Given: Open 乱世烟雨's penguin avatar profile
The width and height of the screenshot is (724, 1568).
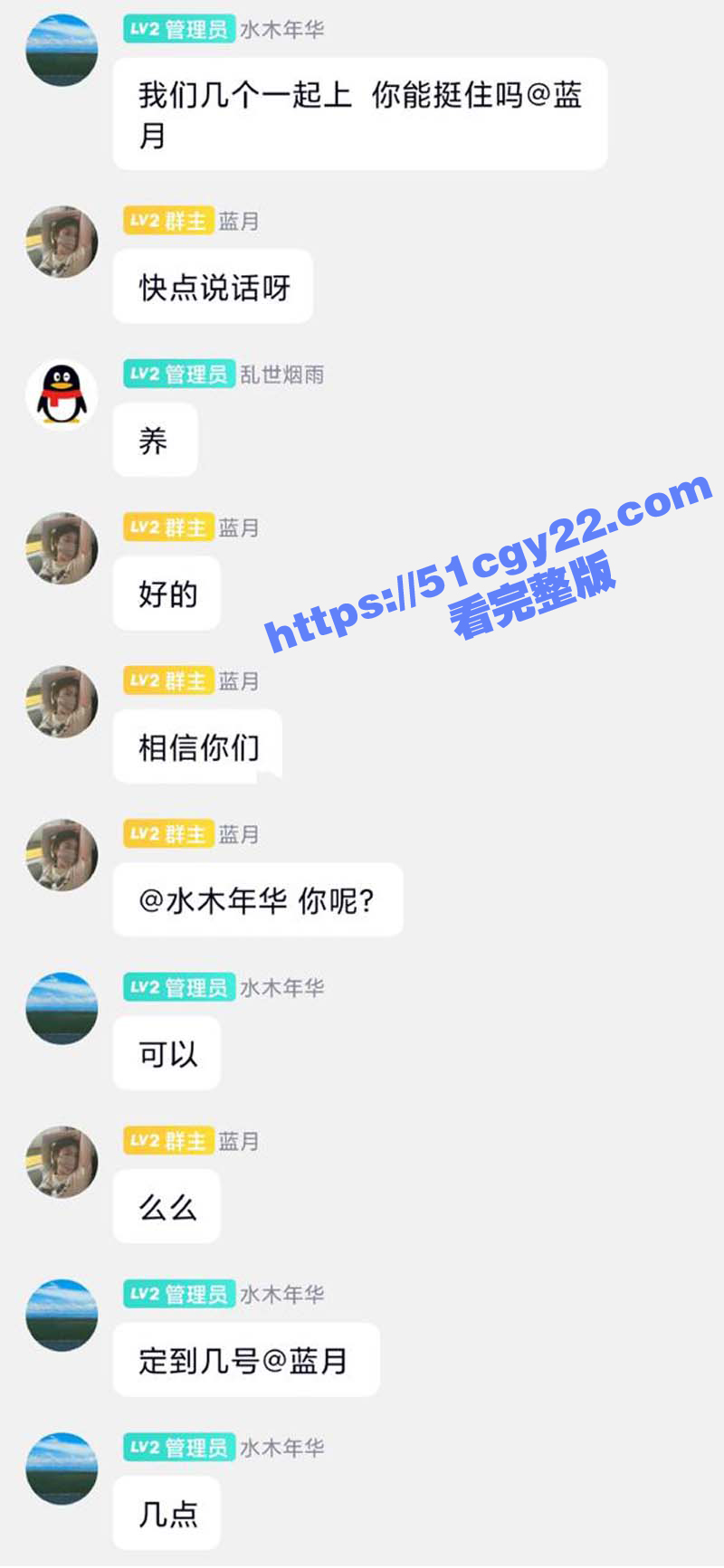Looking at the screenshot, I should [x=62, y=395].
